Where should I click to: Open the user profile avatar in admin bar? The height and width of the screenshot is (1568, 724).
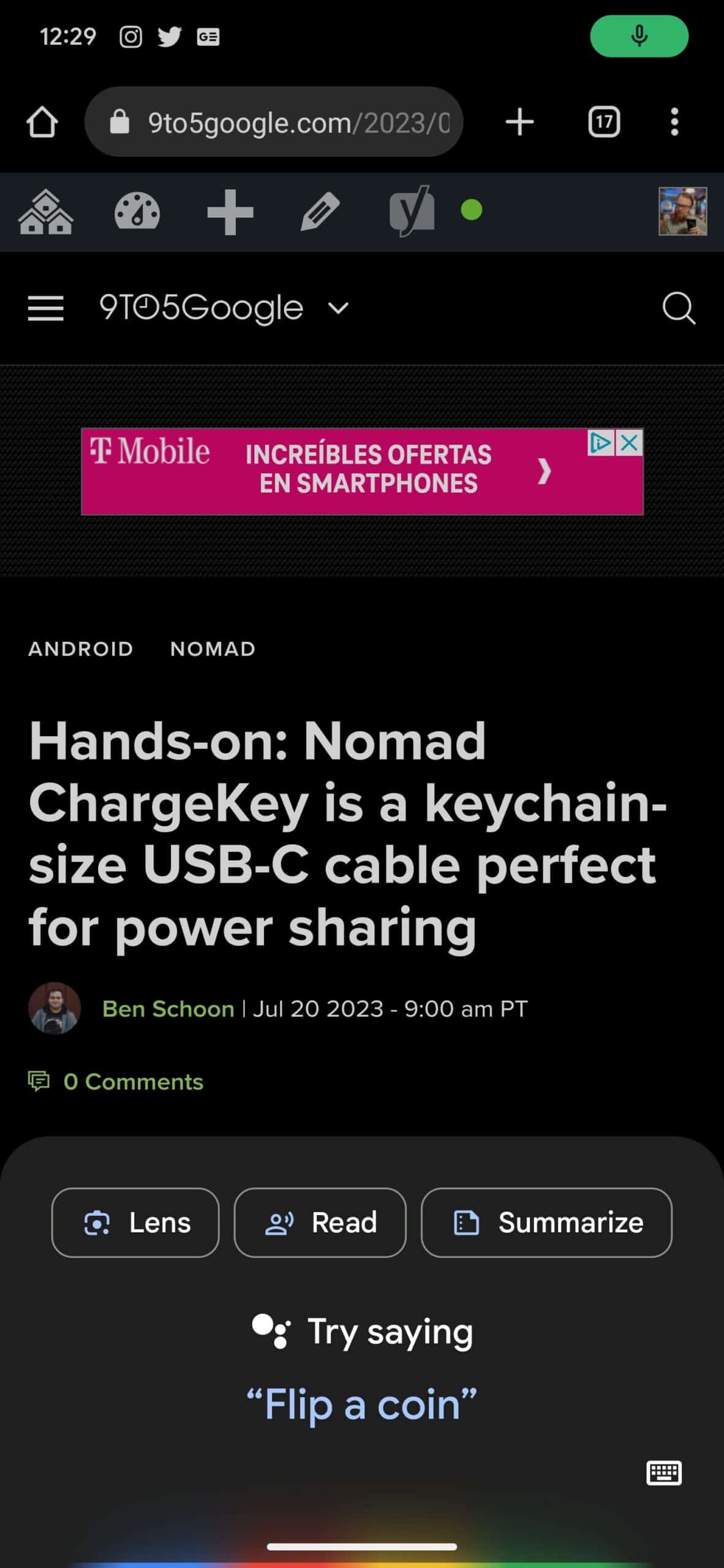682,211
